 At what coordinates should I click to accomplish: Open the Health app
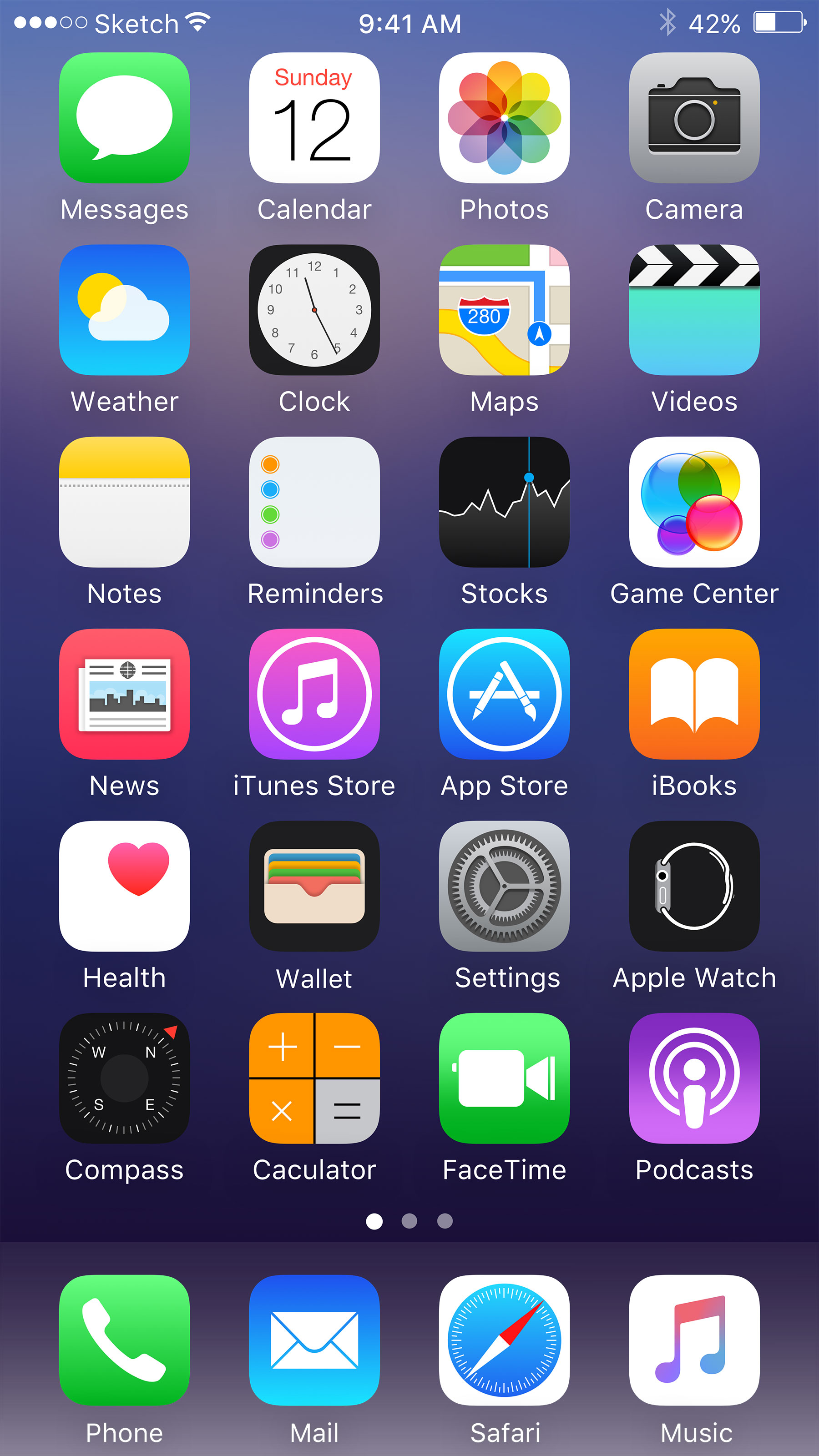[124, 886]
